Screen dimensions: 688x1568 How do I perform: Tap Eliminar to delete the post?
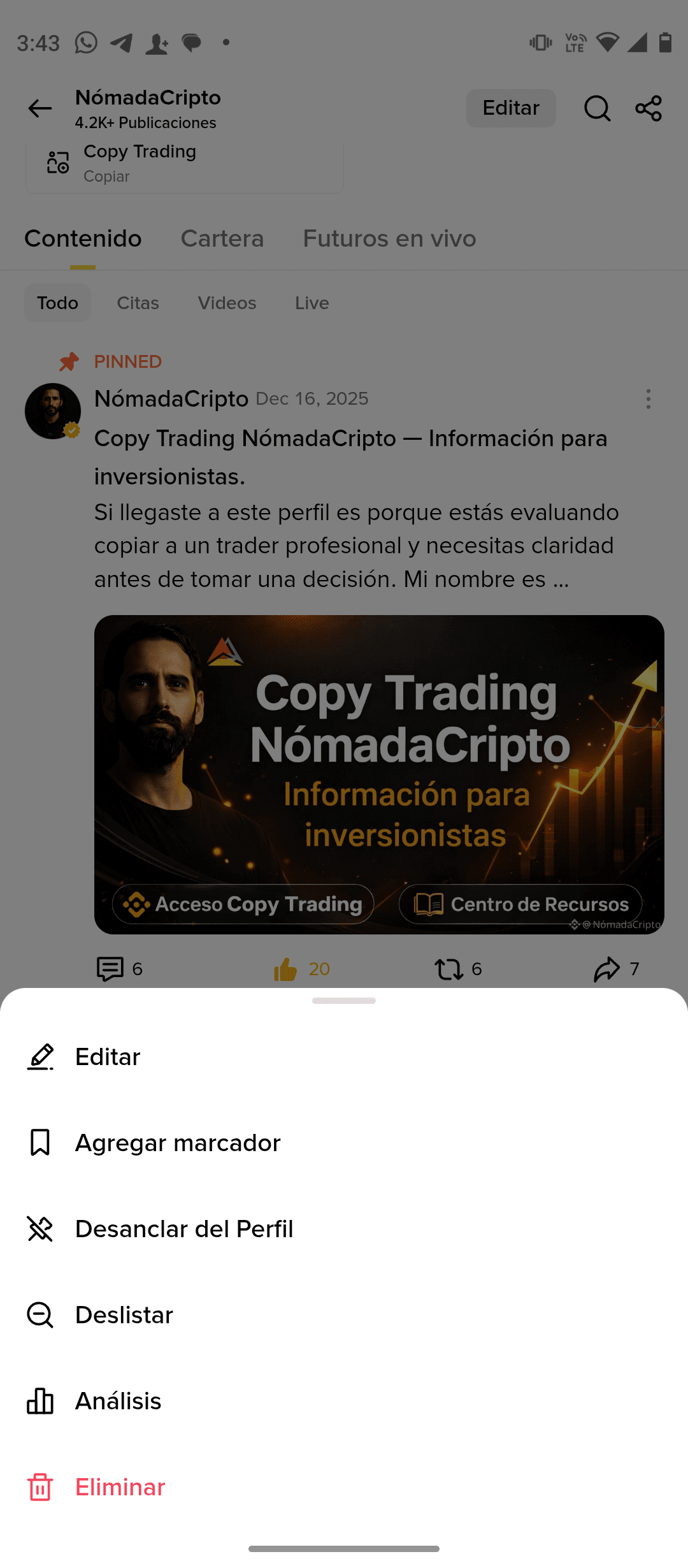coord(120,1487)
